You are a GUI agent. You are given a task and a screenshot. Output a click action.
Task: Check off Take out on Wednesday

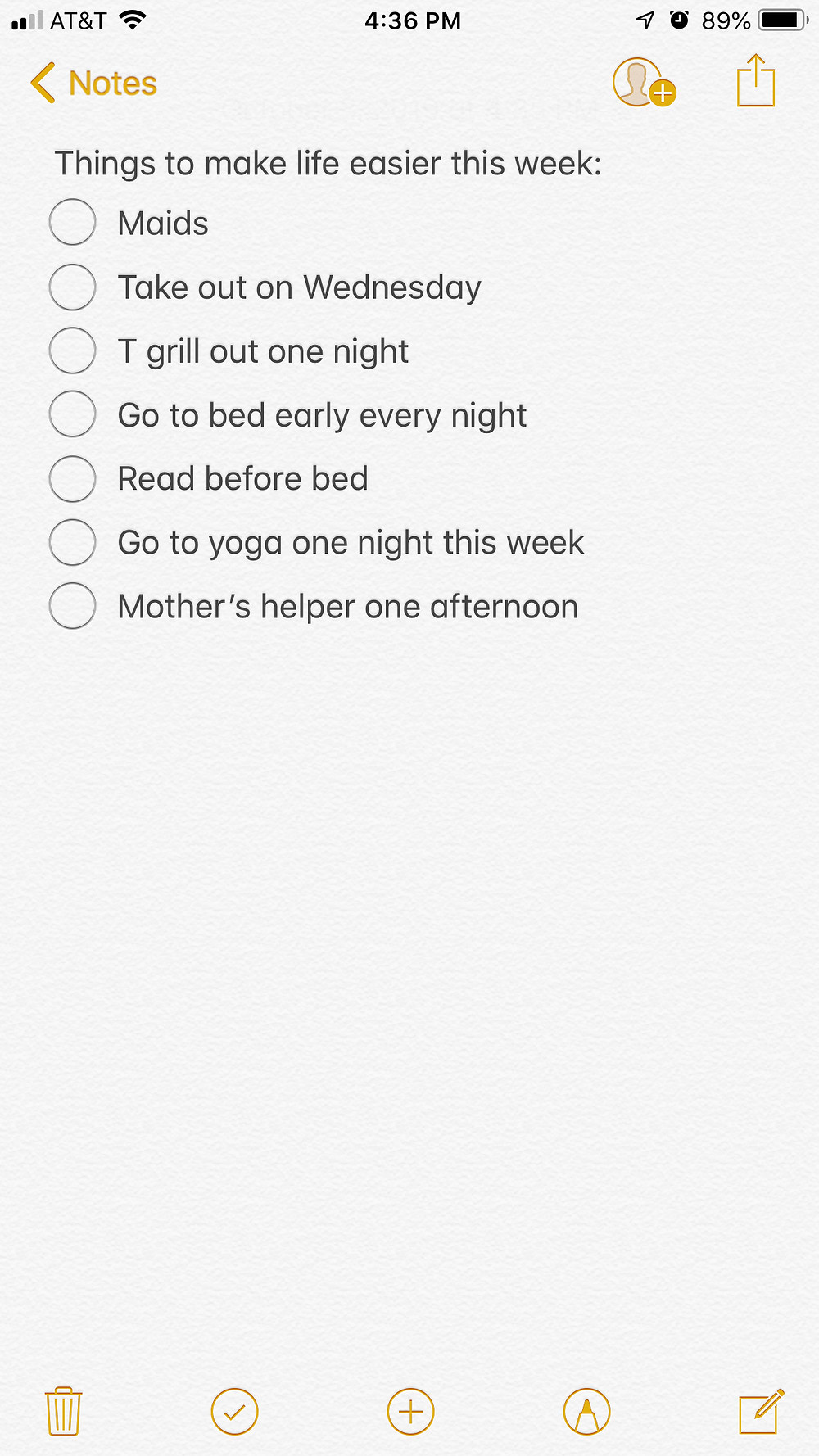click(x=73, y=287)
